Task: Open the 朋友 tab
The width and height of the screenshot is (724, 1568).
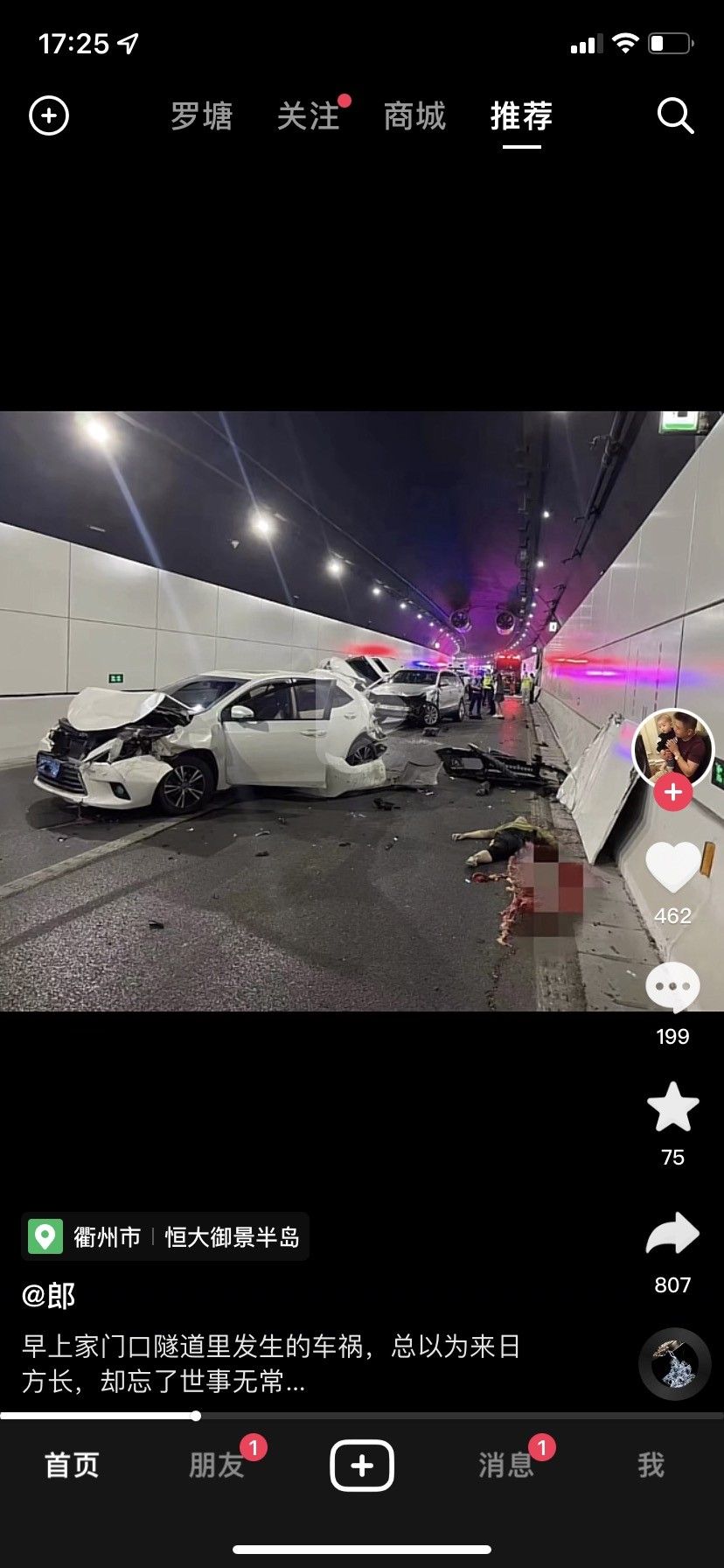Action: (x=216, y=1465)
